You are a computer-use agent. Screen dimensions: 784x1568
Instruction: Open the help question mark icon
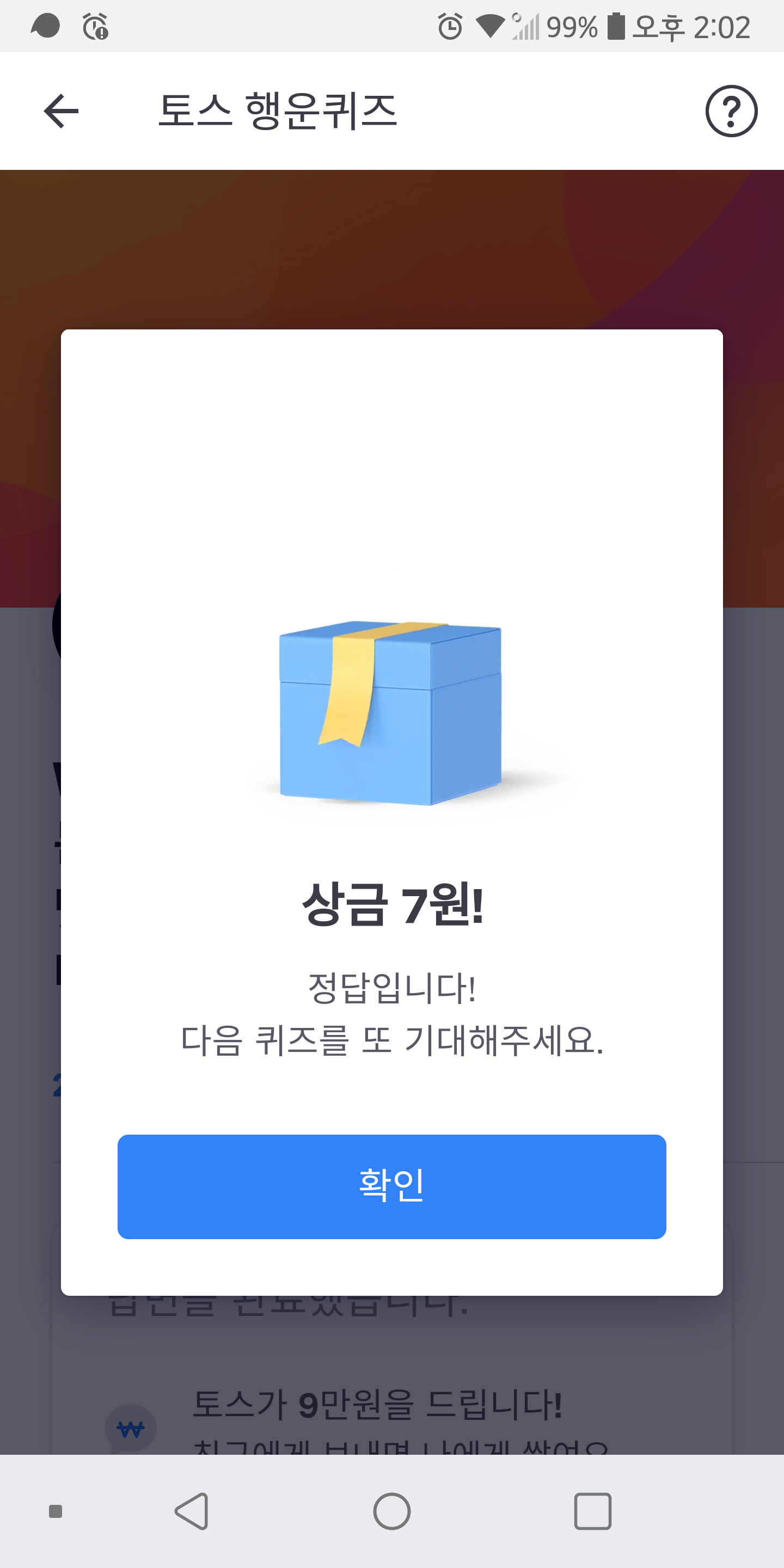coord(731,111)
